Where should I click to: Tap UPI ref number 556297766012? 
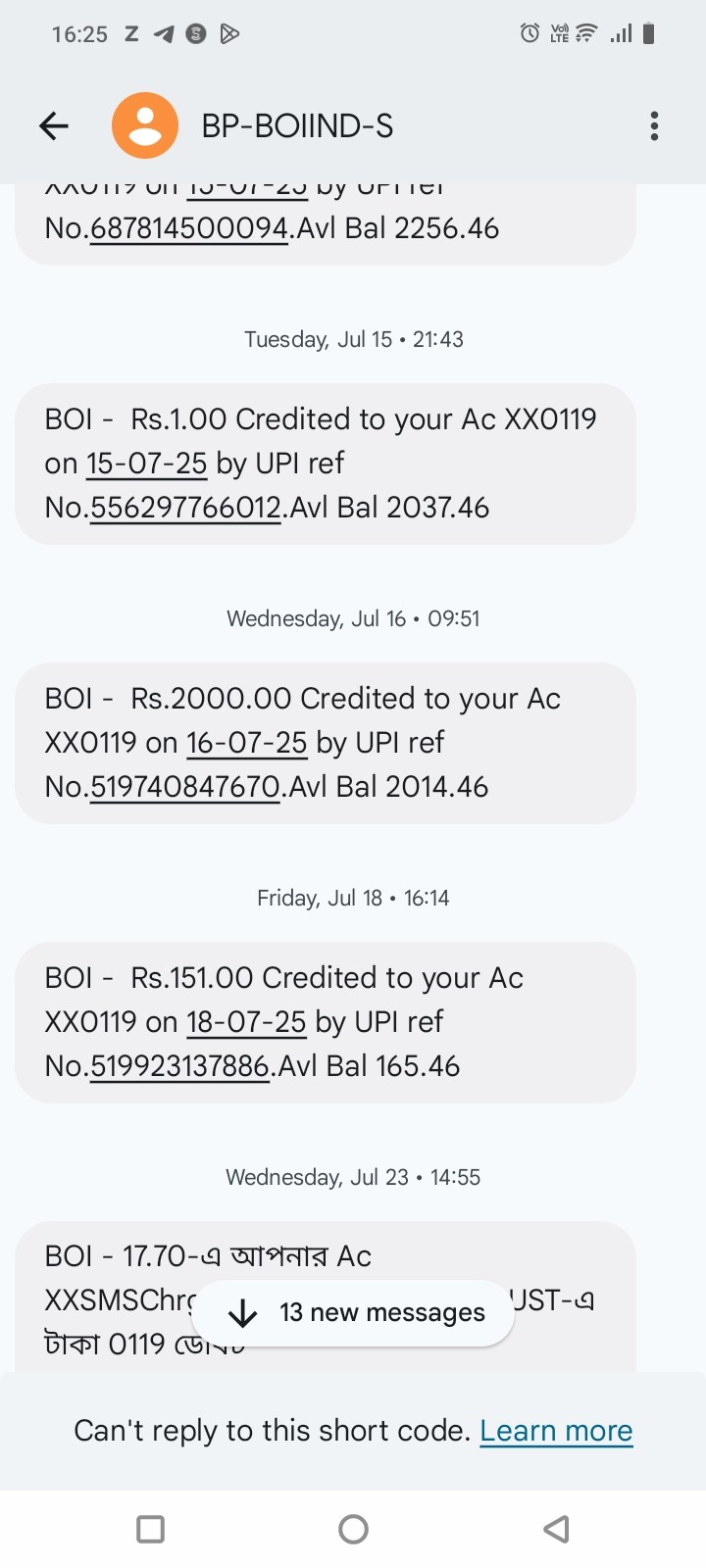(186, 508)
